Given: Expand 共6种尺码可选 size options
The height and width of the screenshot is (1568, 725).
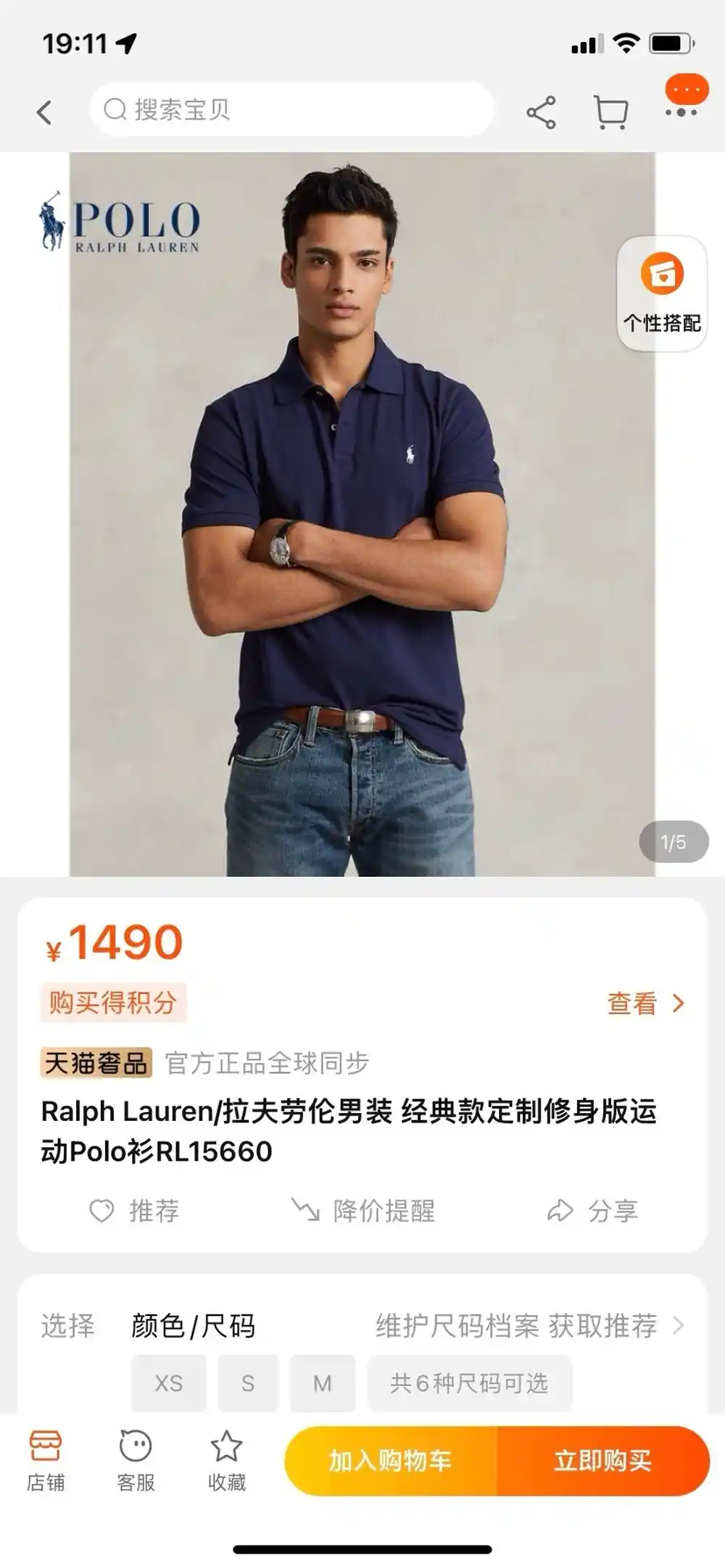Looking at the screenshot, I should [x=469, y=1383].
